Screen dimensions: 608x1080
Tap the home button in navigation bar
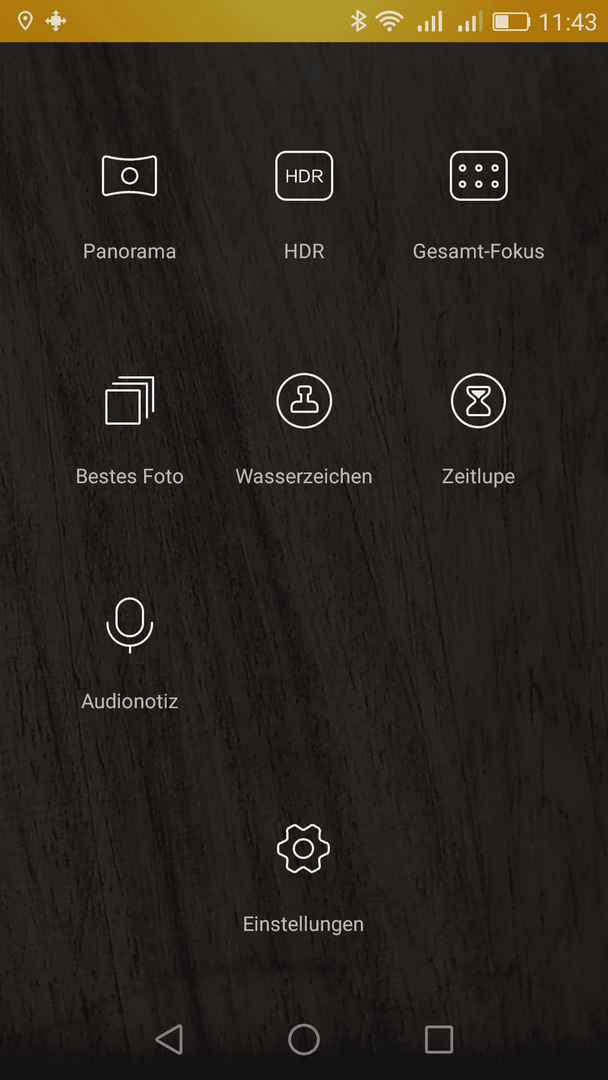point(304,1039)
